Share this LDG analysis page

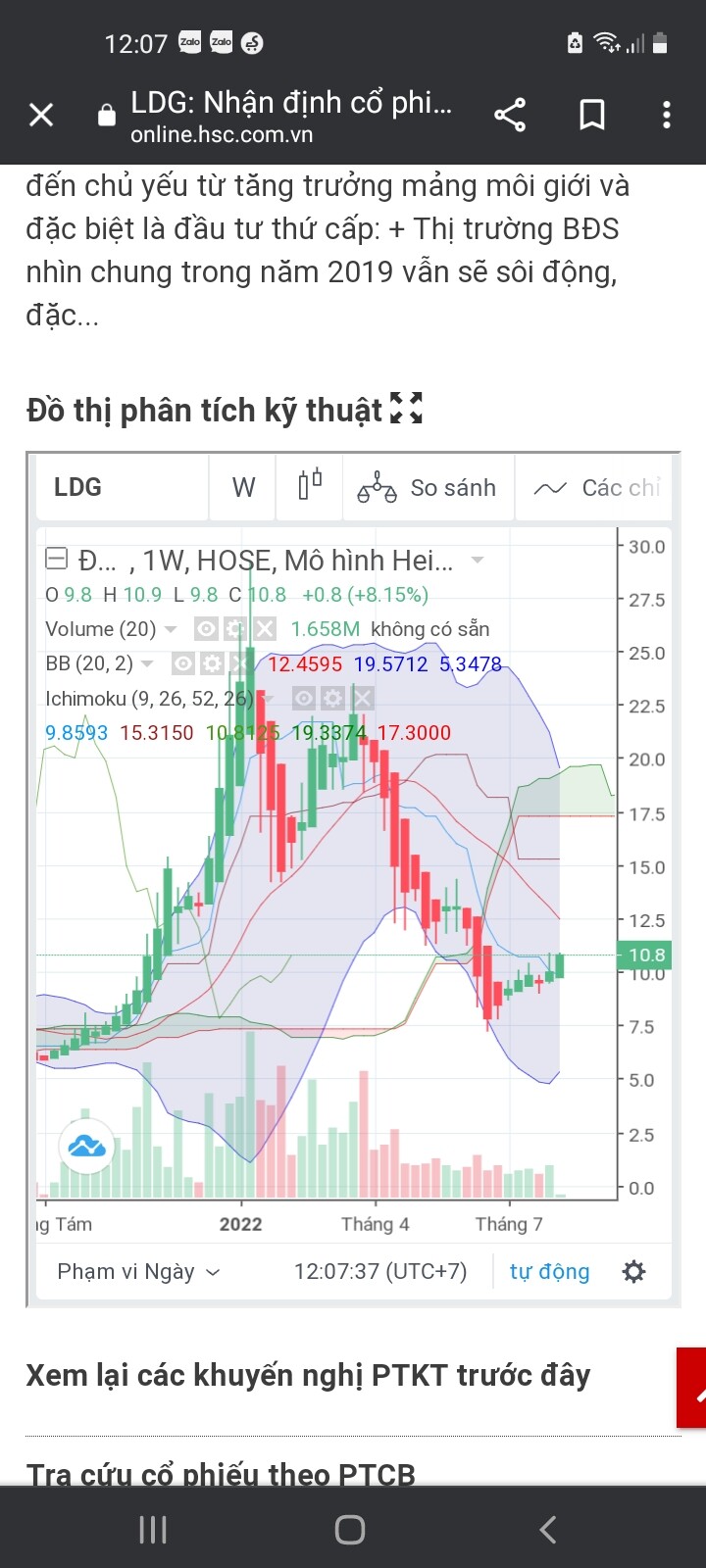coord(510,116)
